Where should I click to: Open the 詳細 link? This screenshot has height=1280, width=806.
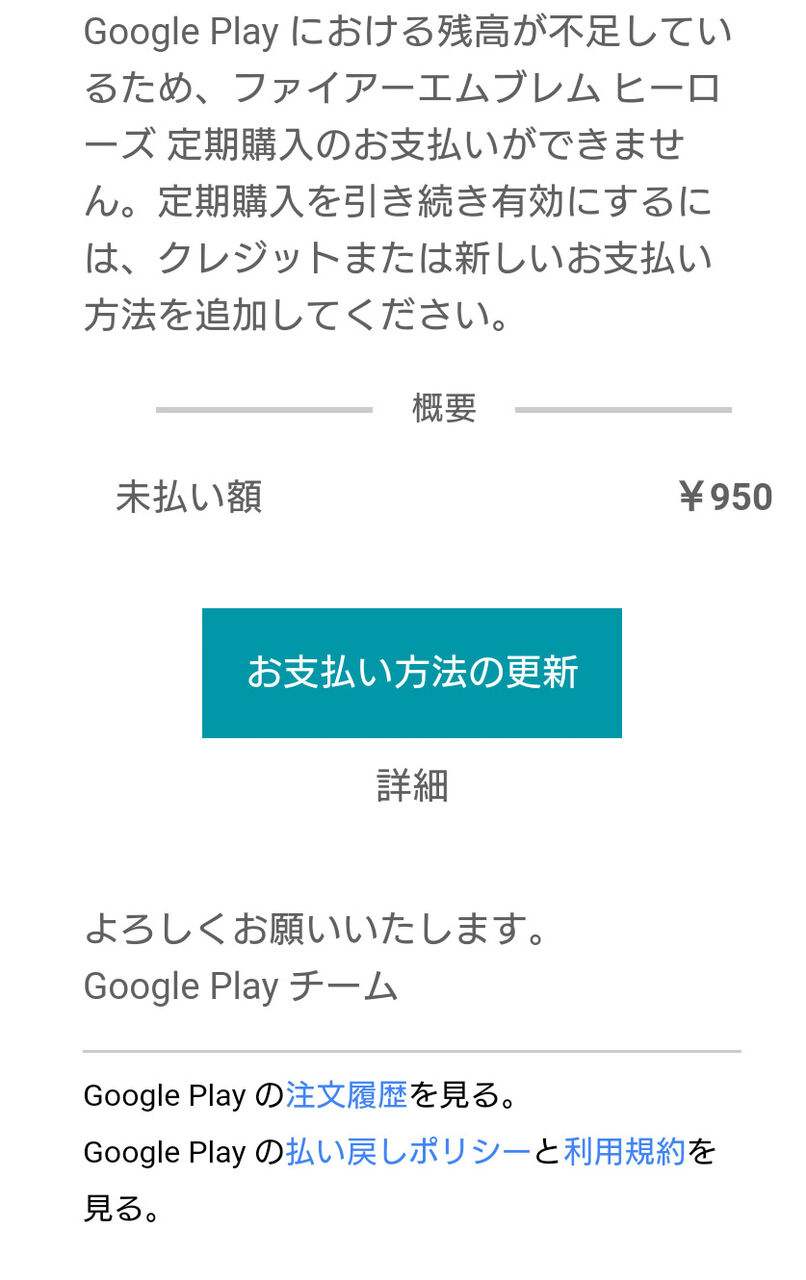412,786
